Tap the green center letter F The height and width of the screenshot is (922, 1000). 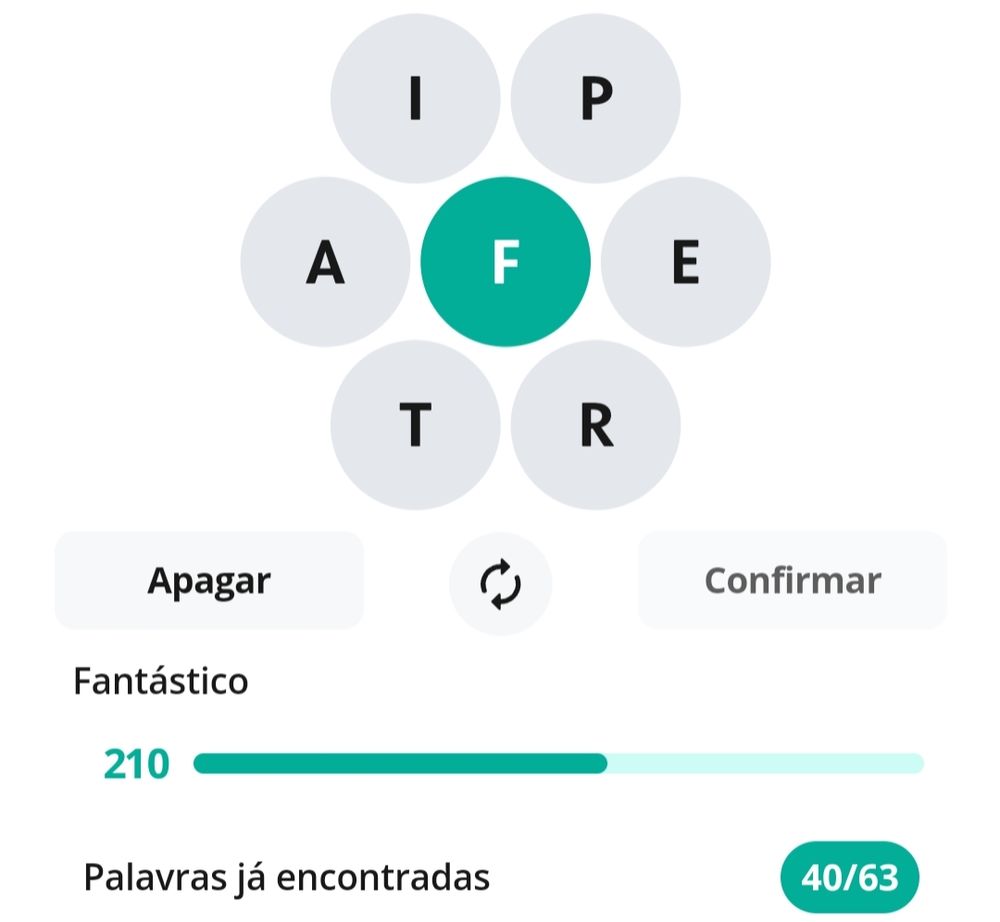505,263
